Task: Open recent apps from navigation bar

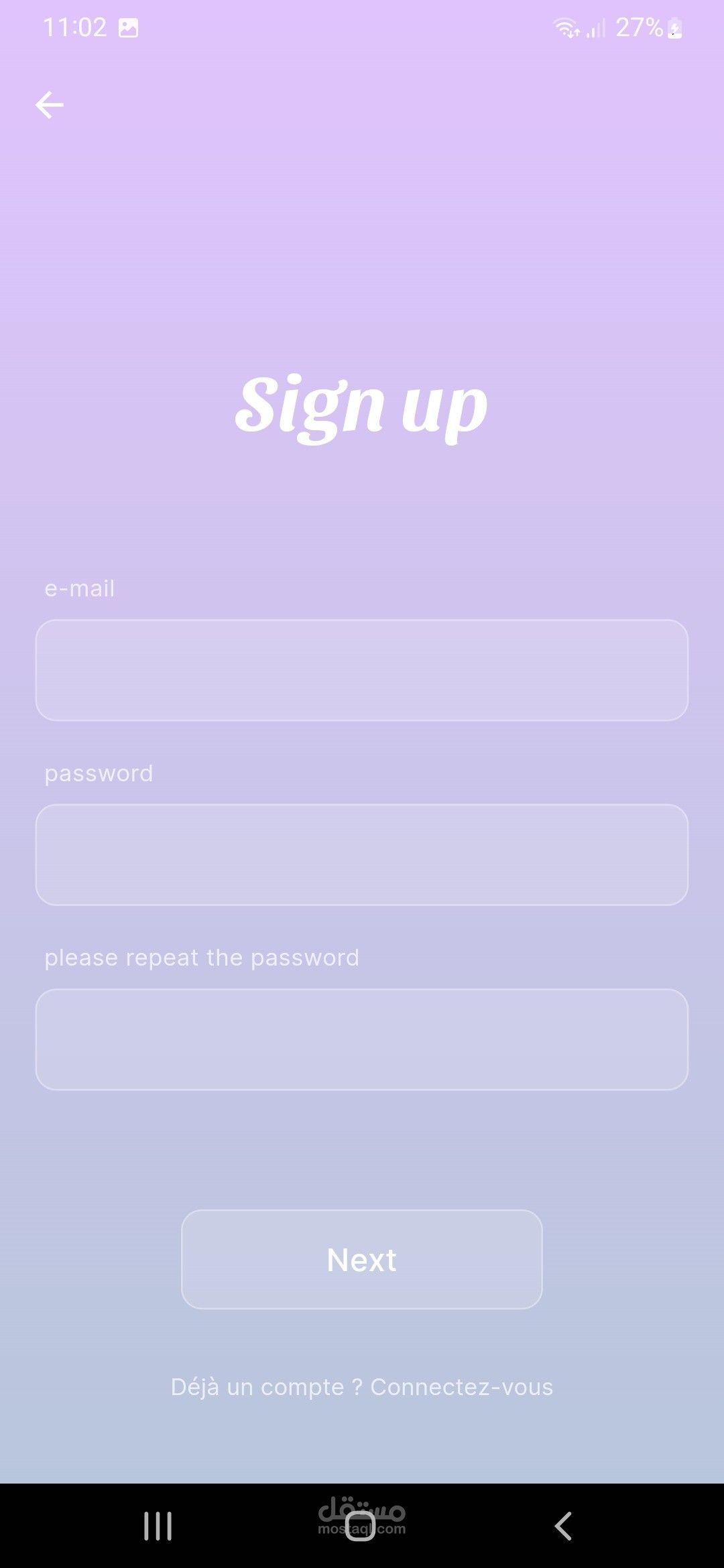Action: click(158, 1526)
